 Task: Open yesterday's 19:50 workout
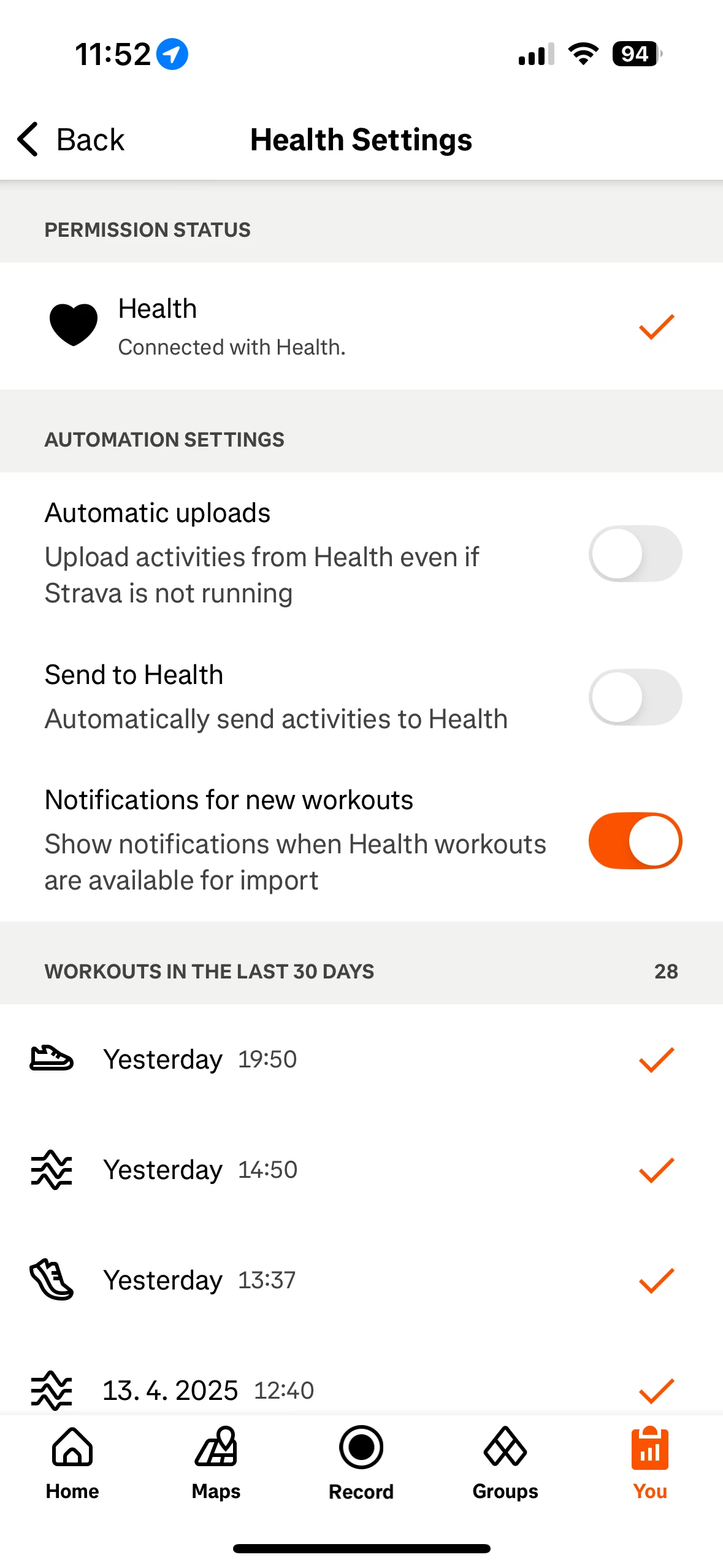[361, 1059]
